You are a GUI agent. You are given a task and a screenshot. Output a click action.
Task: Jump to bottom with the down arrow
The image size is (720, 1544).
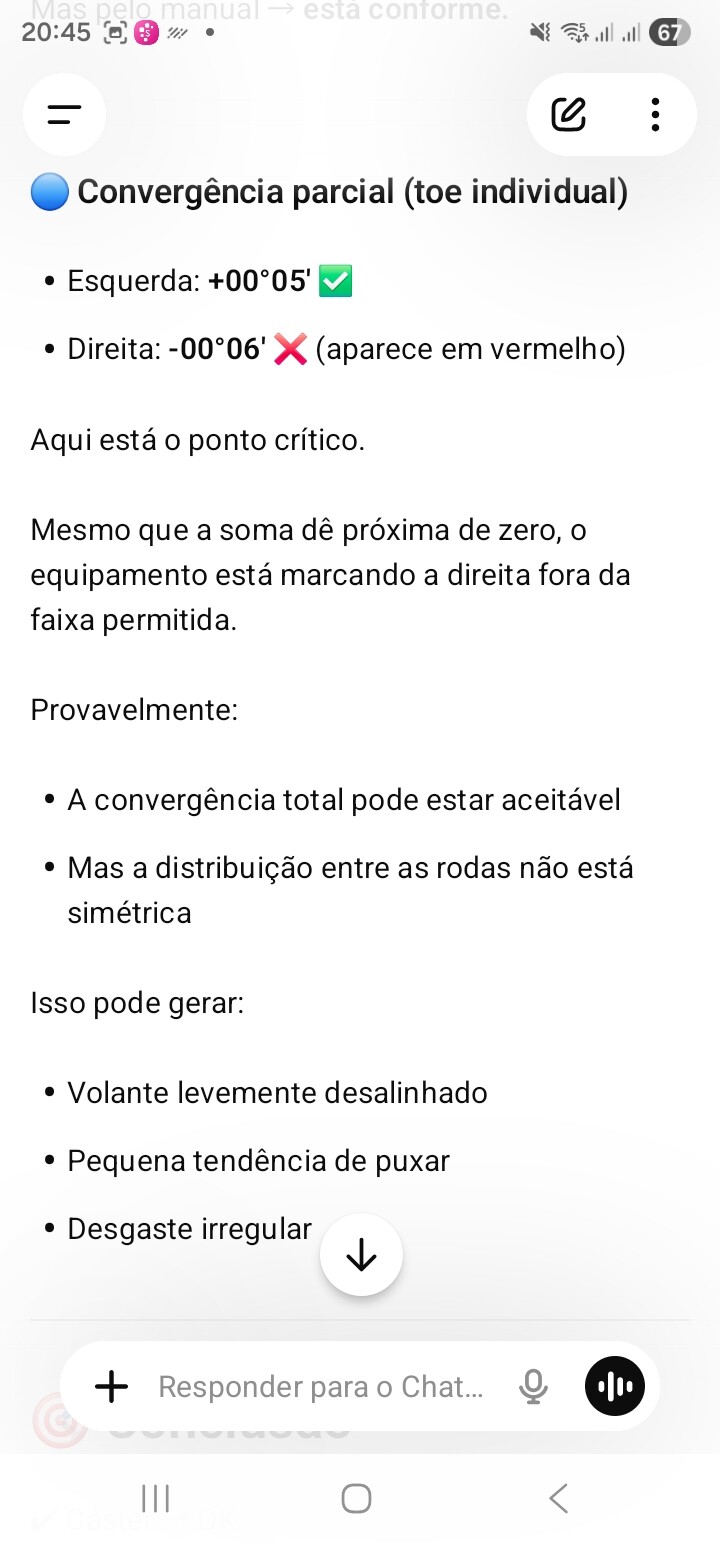(x=361, y=1256)
